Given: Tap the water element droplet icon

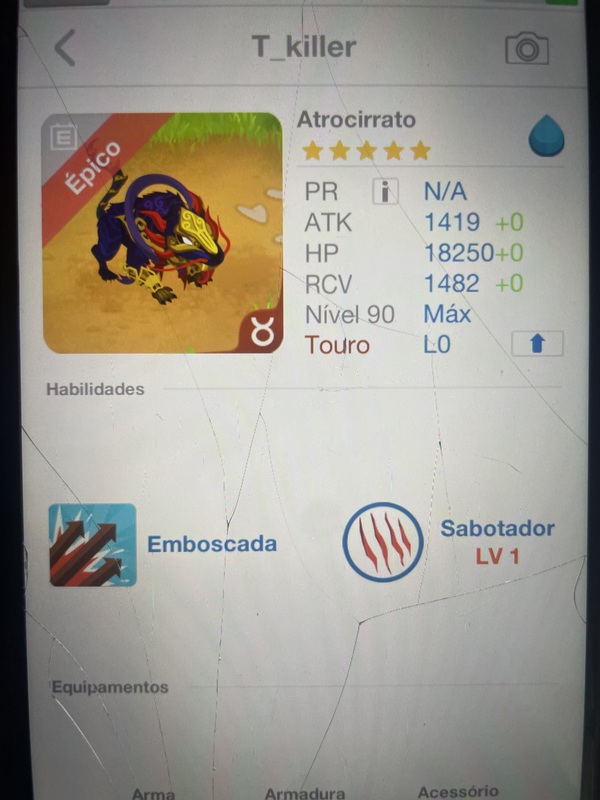Looking at the screenshot, I should 546,137.
